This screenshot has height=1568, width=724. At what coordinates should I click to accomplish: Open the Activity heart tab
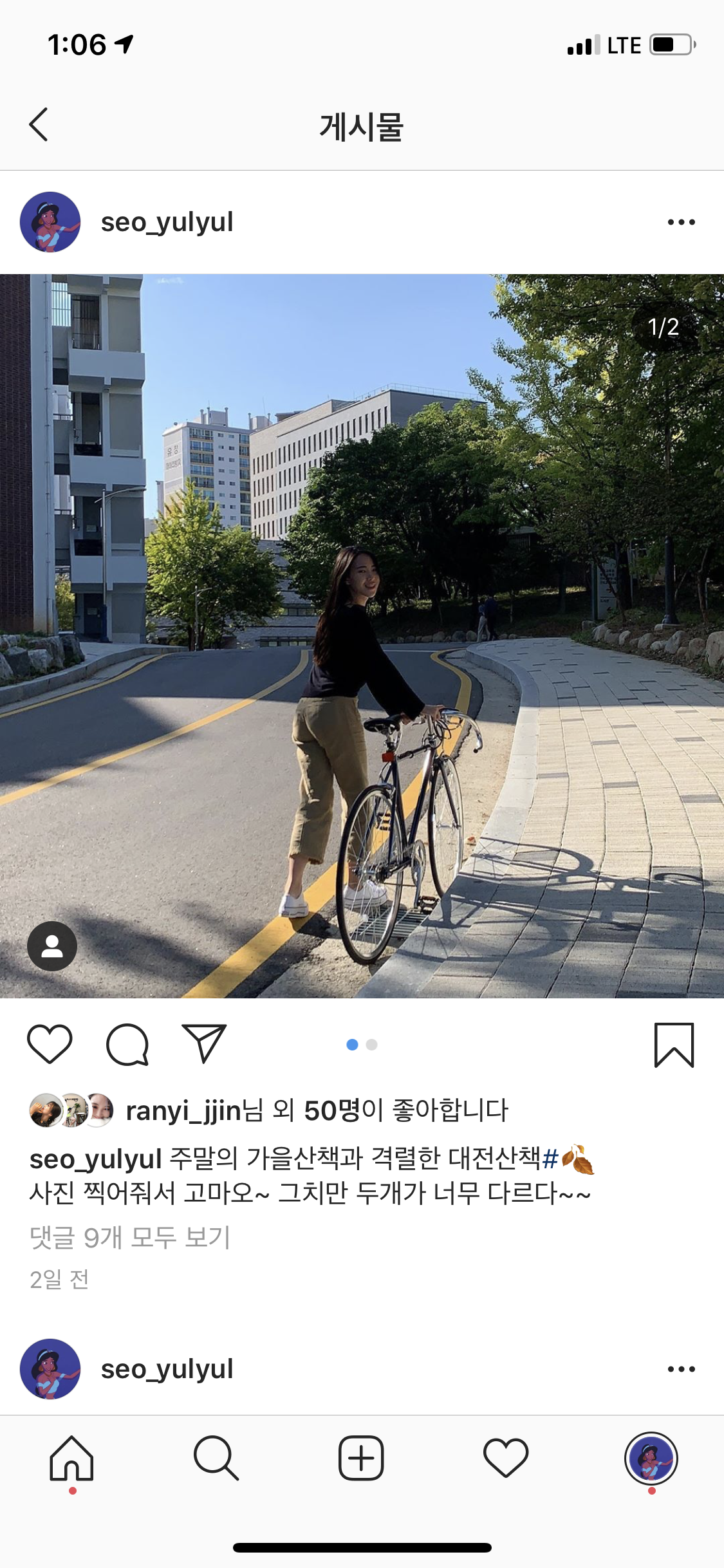[506, 1459]
